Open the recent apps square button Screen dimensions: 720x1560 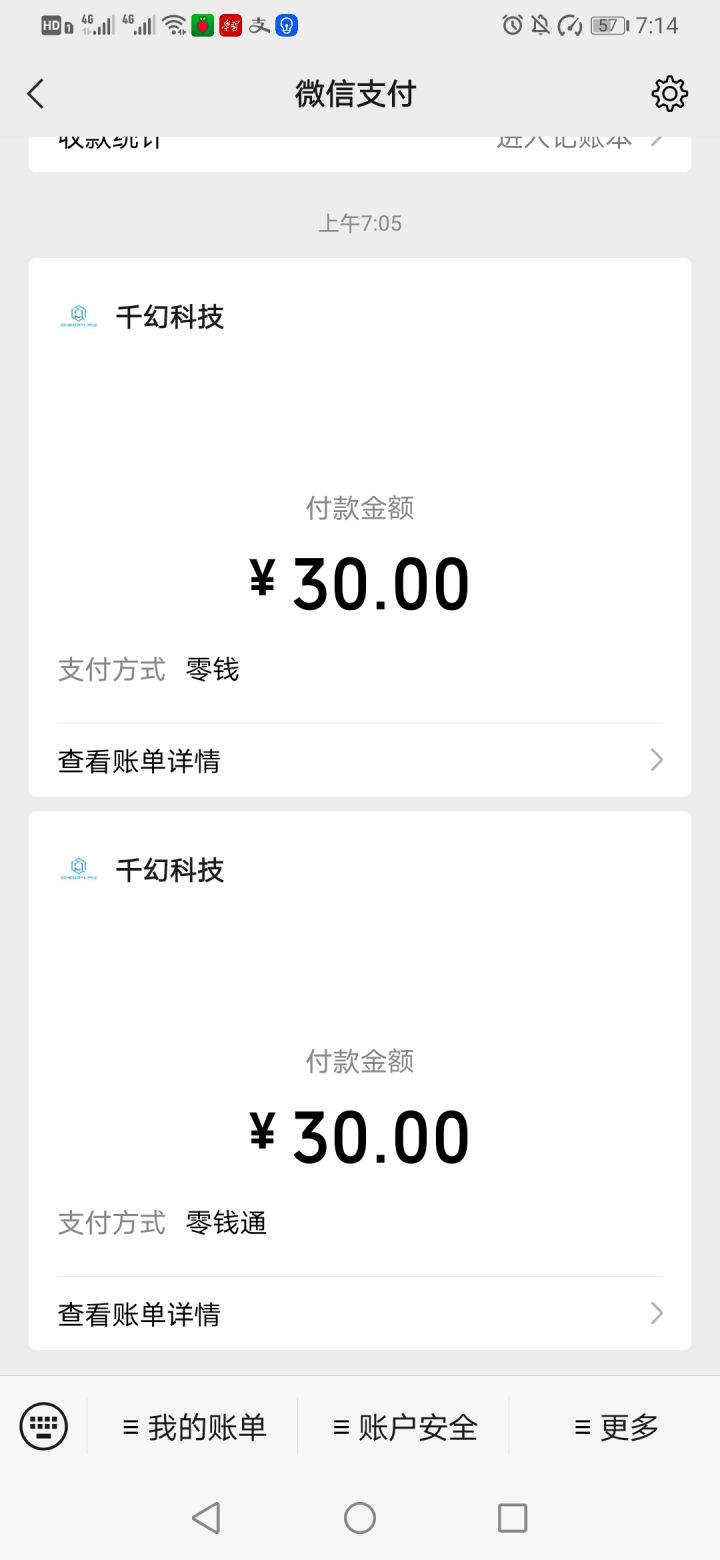(513, 1517)
